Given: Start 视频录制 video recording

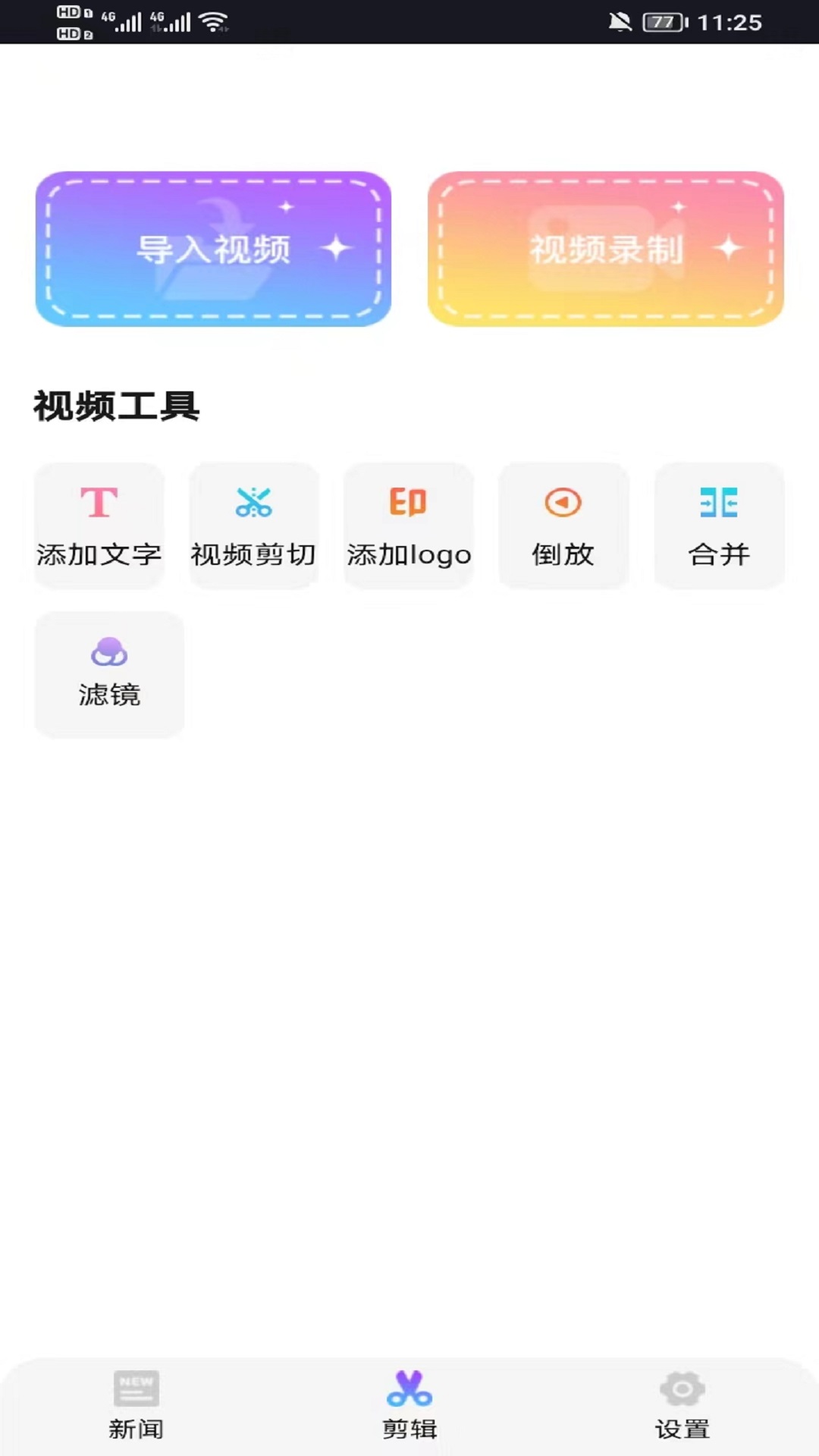Looking at the screenshot, I should [x=605, y=249].
